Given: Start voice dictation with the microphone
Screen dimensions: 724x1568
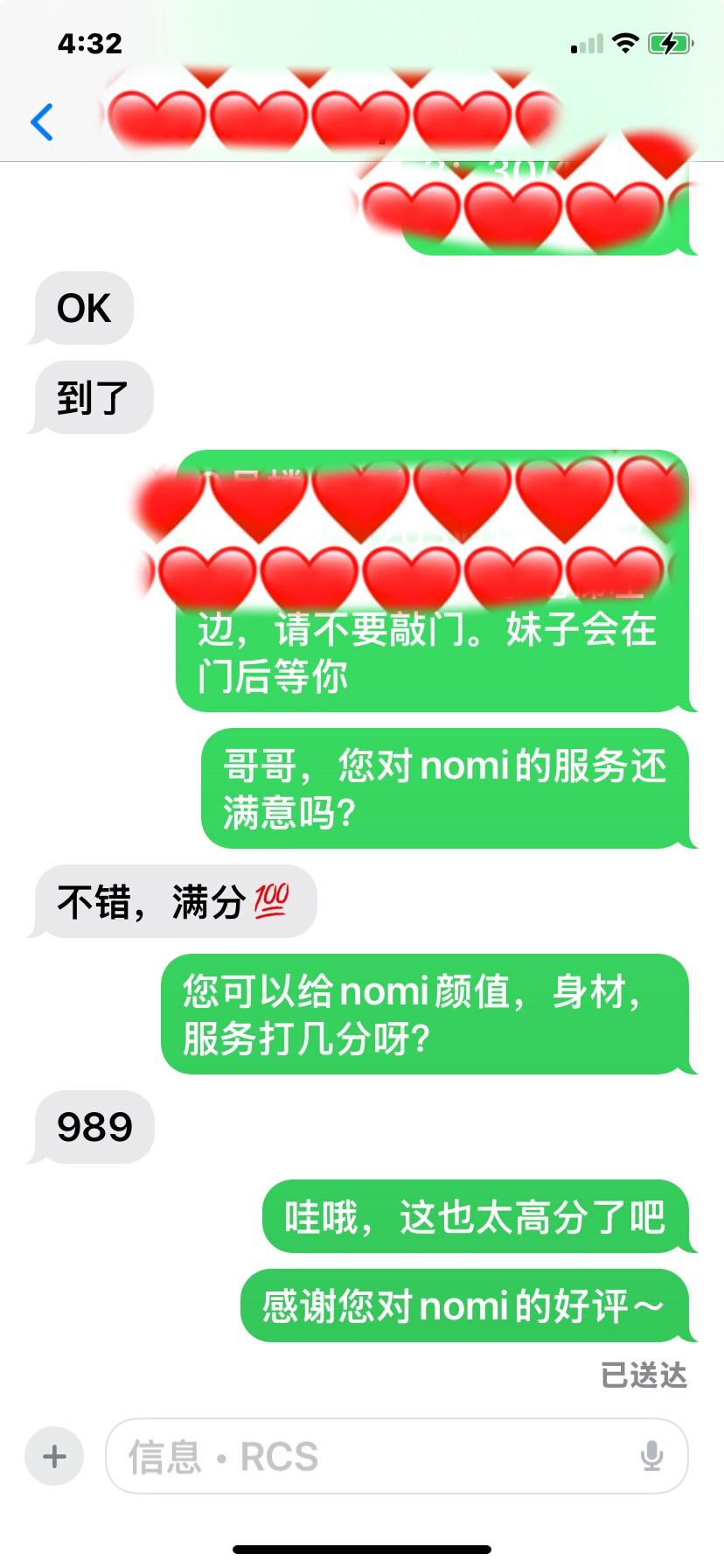Looking at the screenshot, I should 651,1457.
